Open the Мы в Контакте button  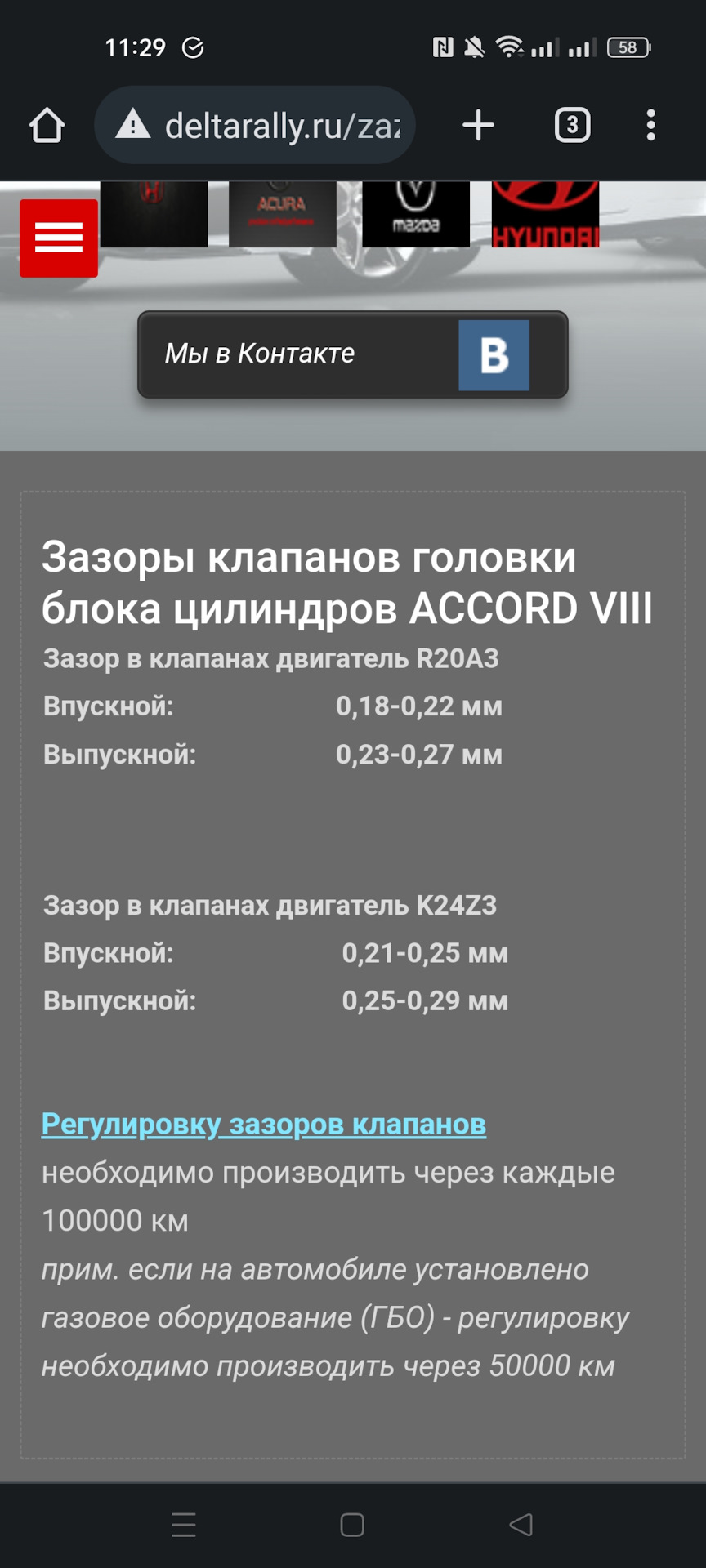pyautogui.click(x=353, y=354)
